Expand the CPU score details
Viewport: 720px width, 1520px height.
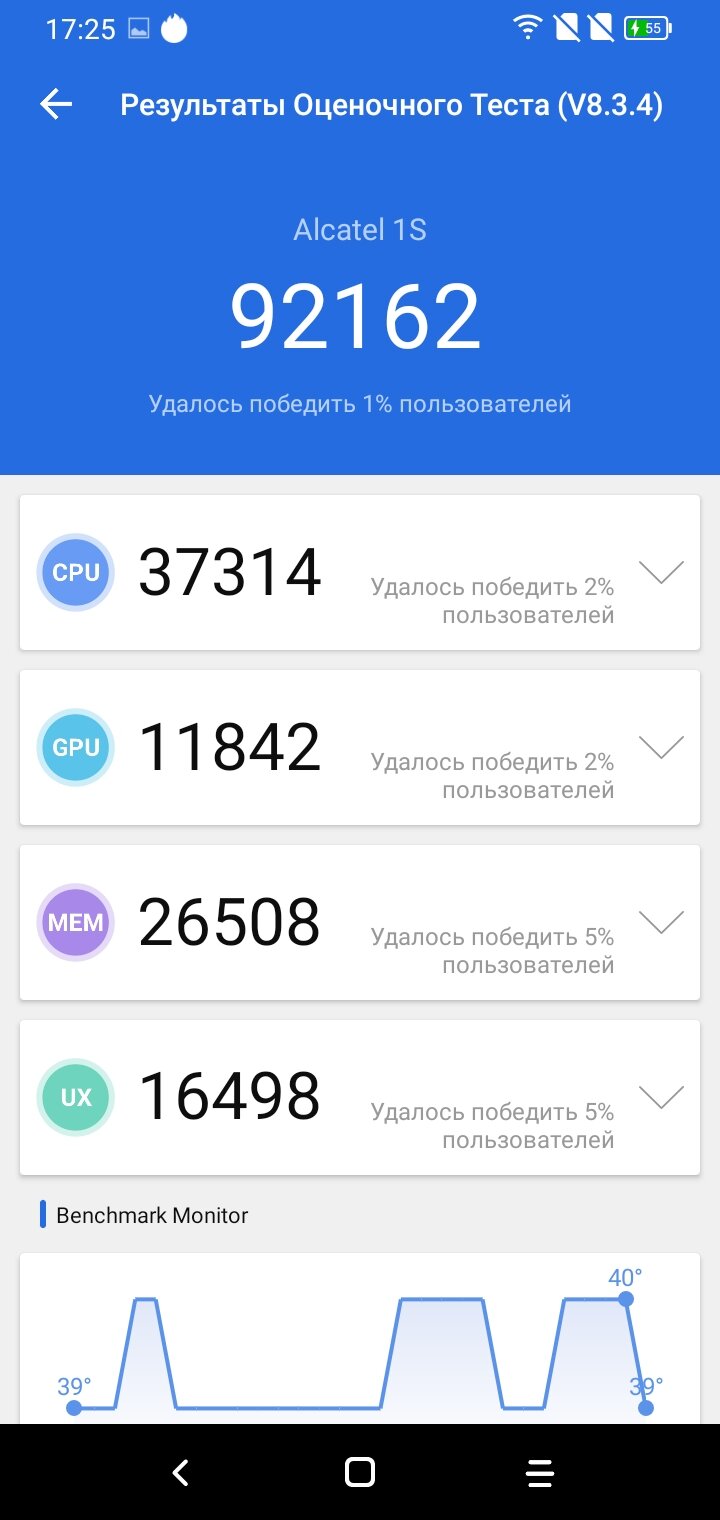(661, 572)
